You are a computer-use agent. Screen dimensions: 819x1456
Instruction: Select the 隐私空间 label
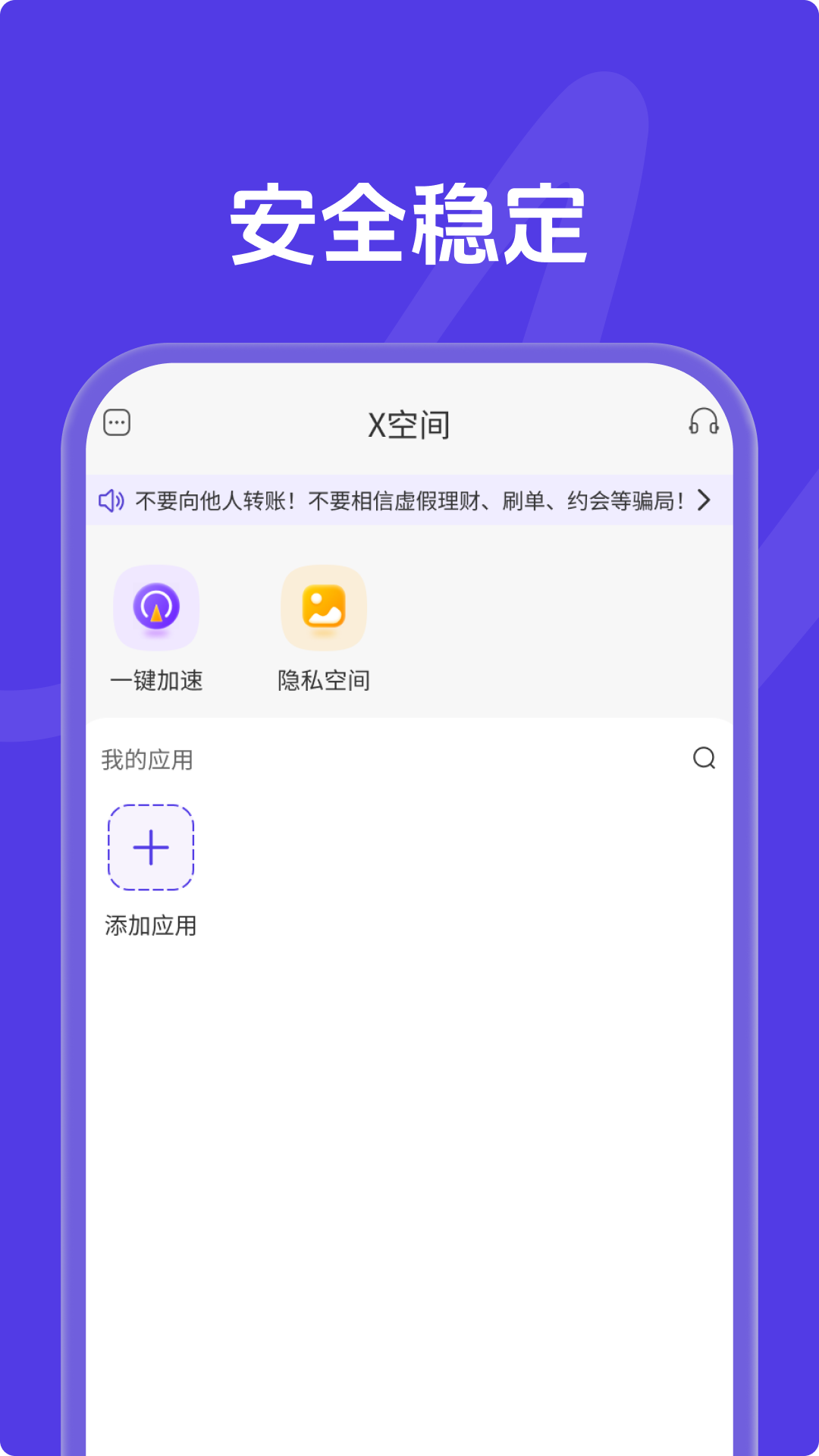coord(323,680)
